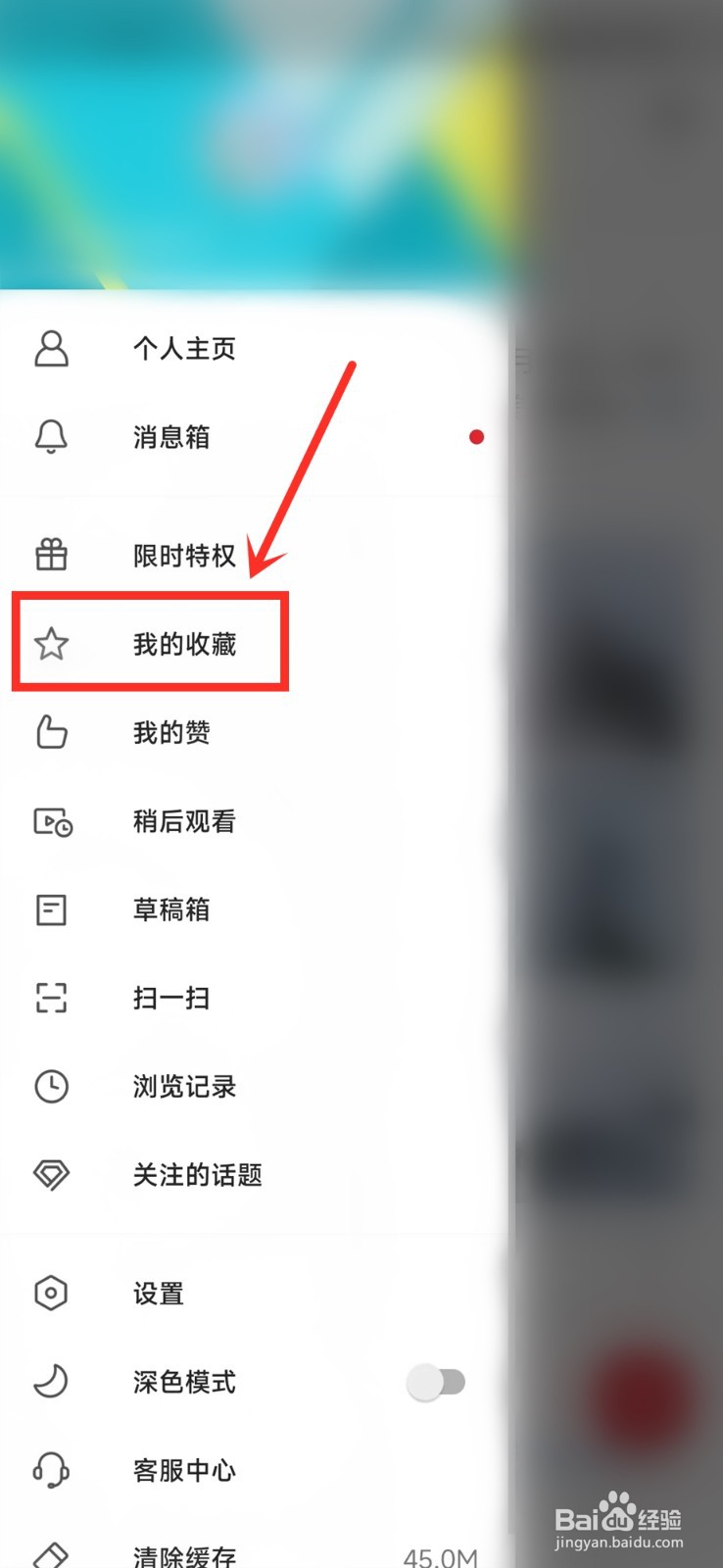Viewport: 723px width, 1568px height.
Task: Select the 我的收藏 star icon
Action: tap(50, 644)
